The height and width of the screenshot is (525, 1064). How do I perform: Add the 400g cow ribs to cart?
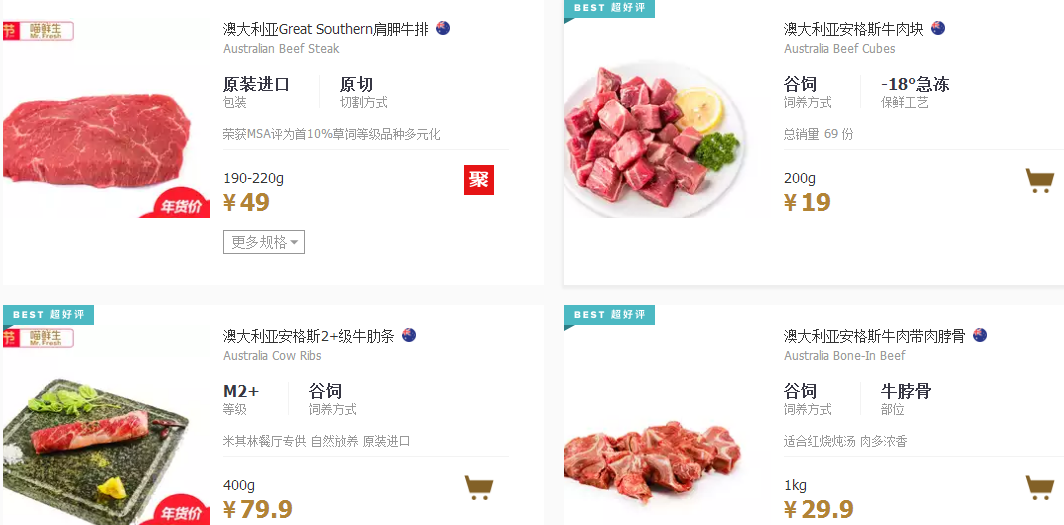pyautogui.click(x=479, y=487)
